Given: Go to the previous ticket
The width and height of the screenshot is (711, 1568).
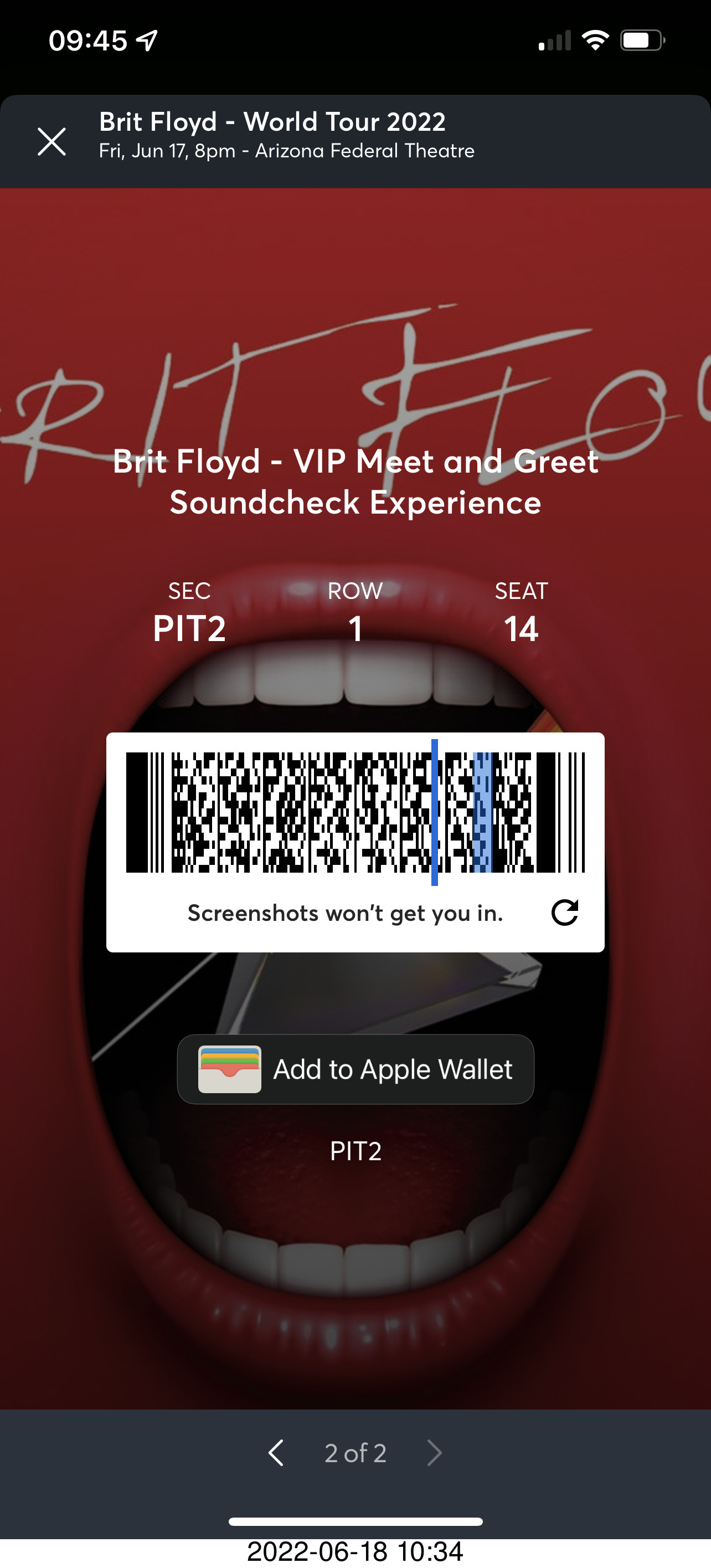Looking at the screenshot, I should (276, 1453).
